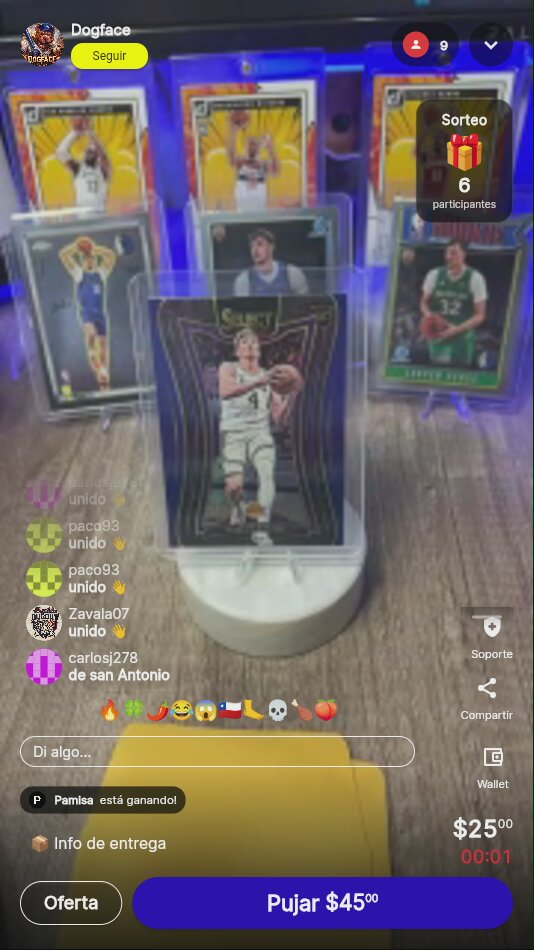This screenshot has width=534, height=950.
Task: Open the Wallet
Action: point(493,768)
